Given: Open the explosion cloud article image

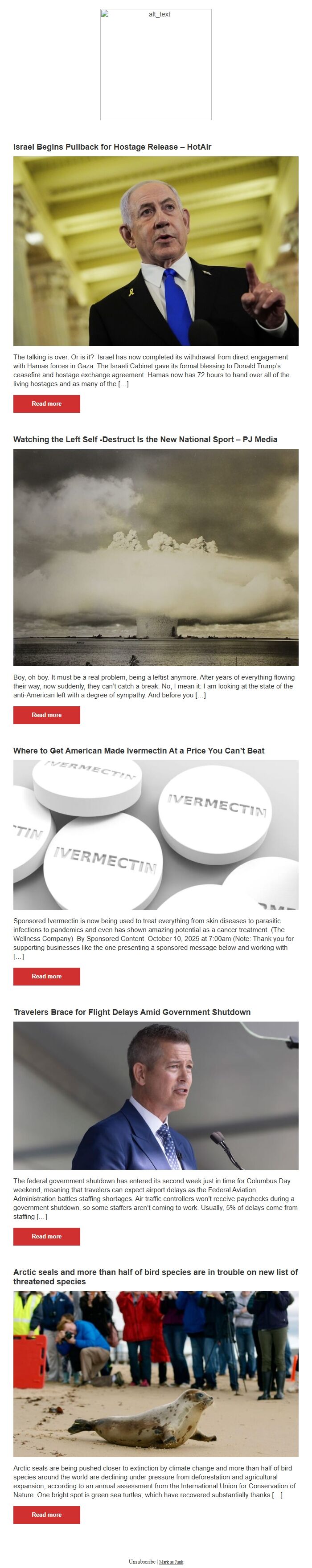Looking at the screenshot, I should (x=156, y=557).
